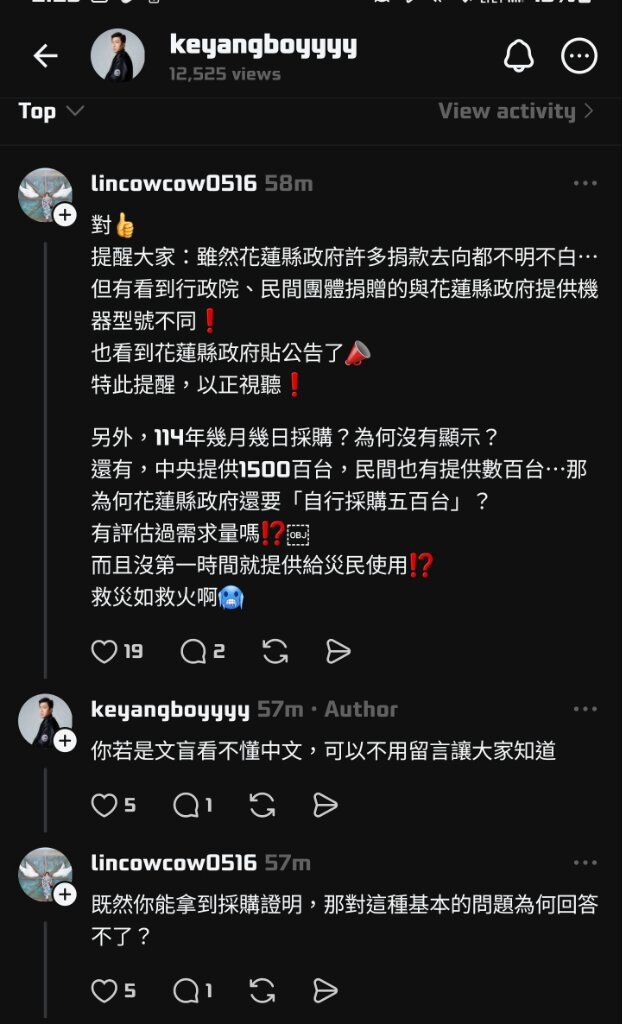Viewport: 622px width, 1024px height.
Task: Like the Author reply by keyangboyyyy
Action: point(105,805)
